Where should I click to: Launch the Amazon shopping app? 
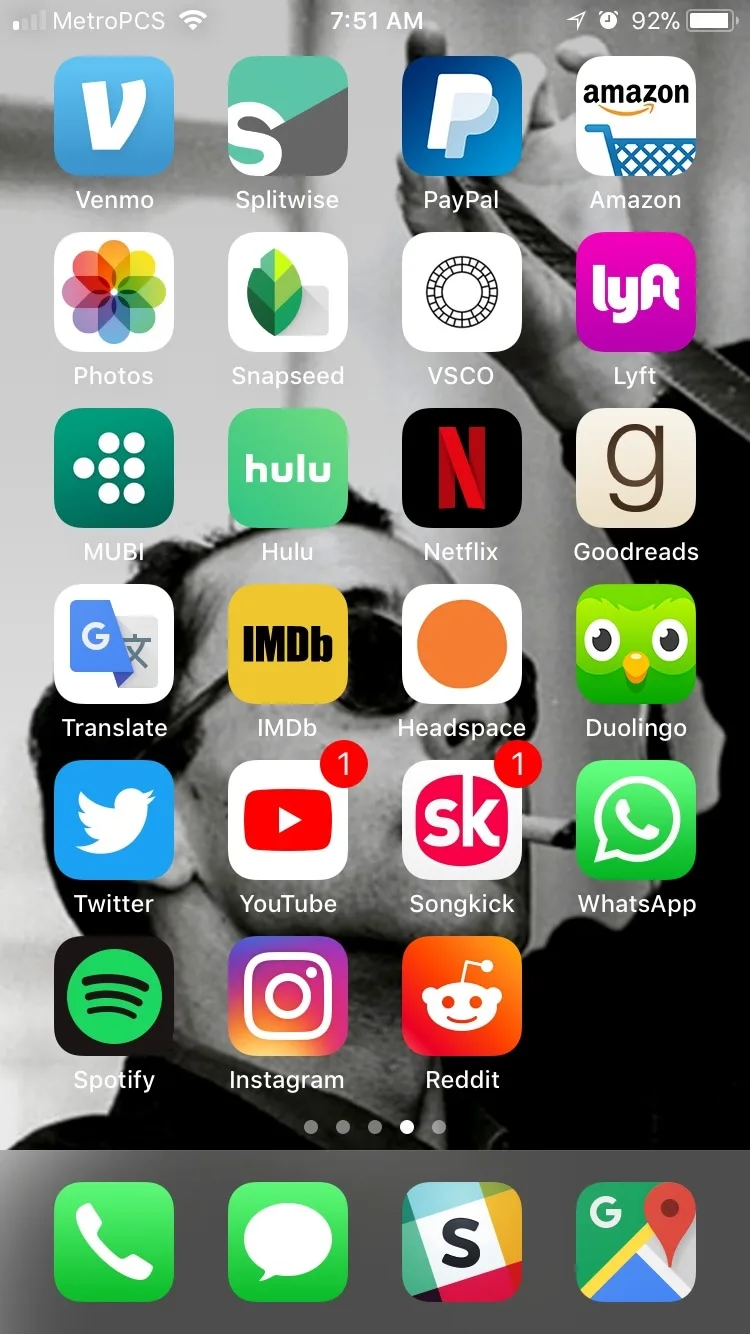pos(636,116)
